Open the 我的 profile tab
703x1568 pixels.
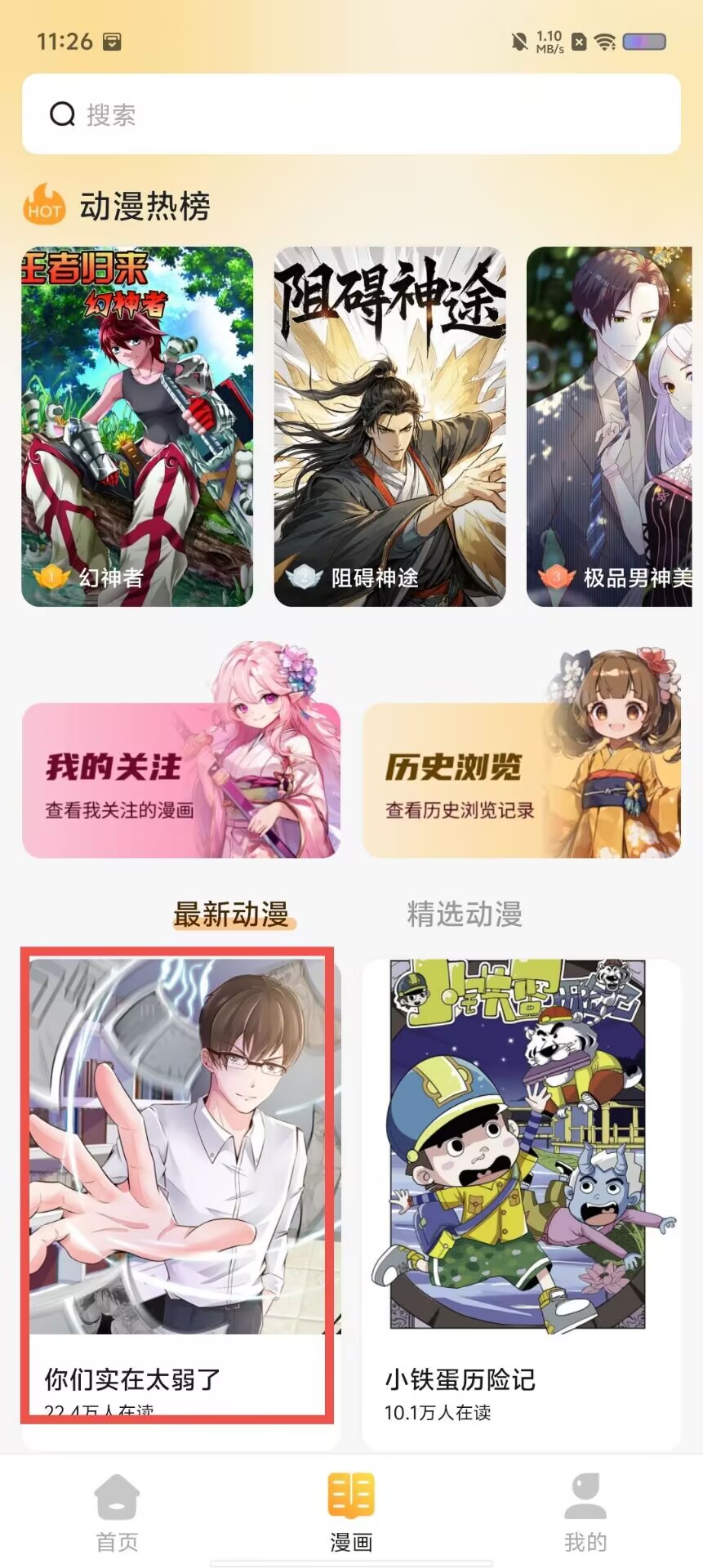585,1512
